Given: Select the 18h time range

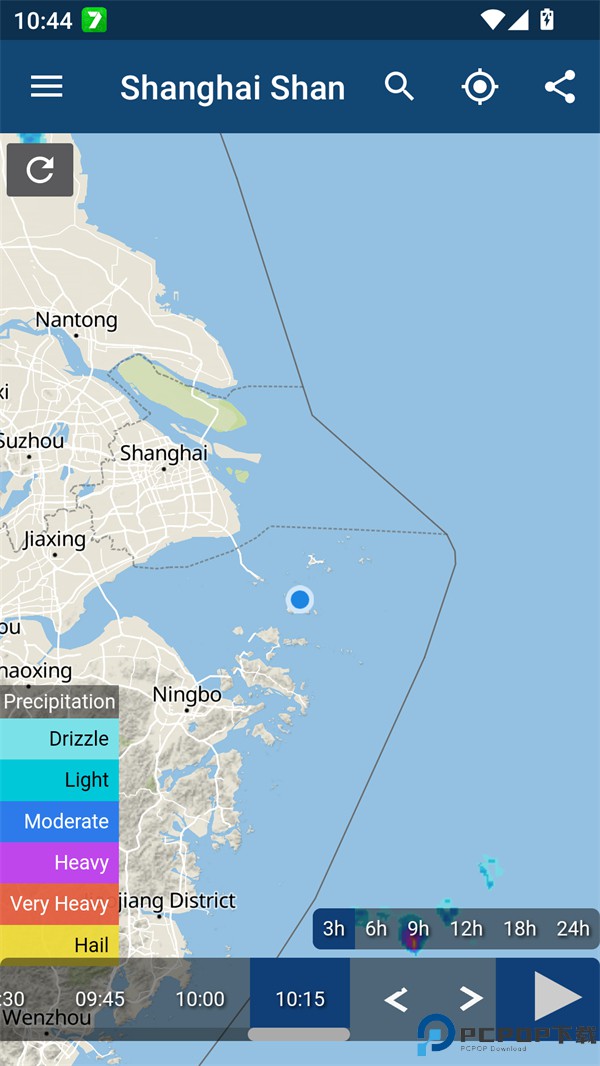Looking at the screenshot, I should pos(519,929).
